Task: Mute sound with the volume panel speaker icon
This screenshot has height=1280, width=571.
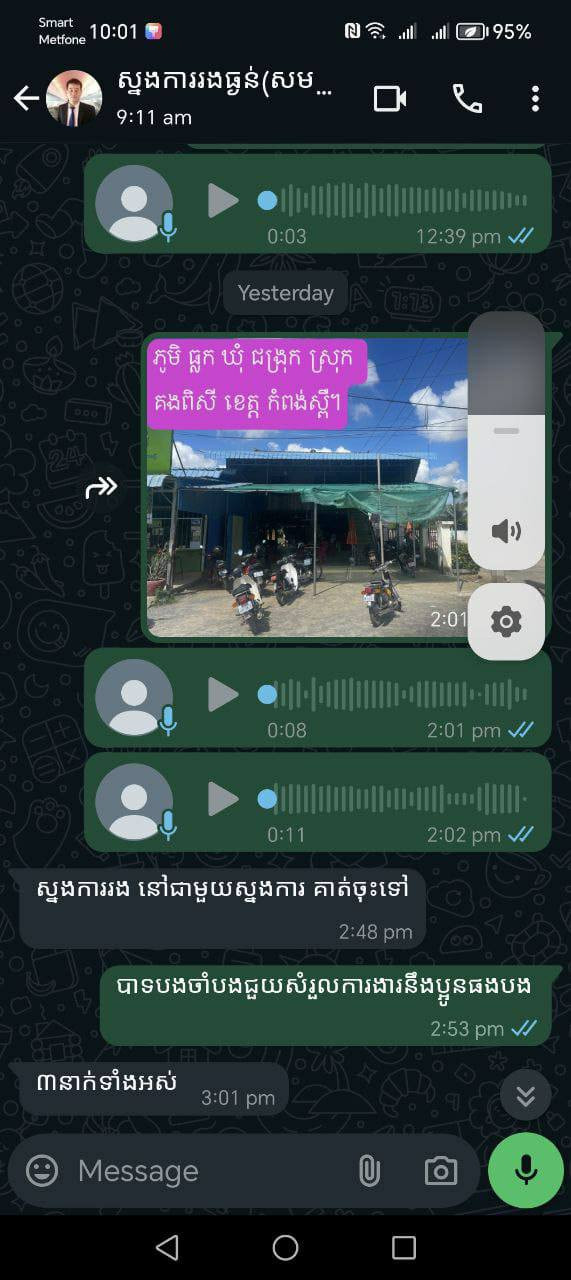Action: tap(506, 530)
